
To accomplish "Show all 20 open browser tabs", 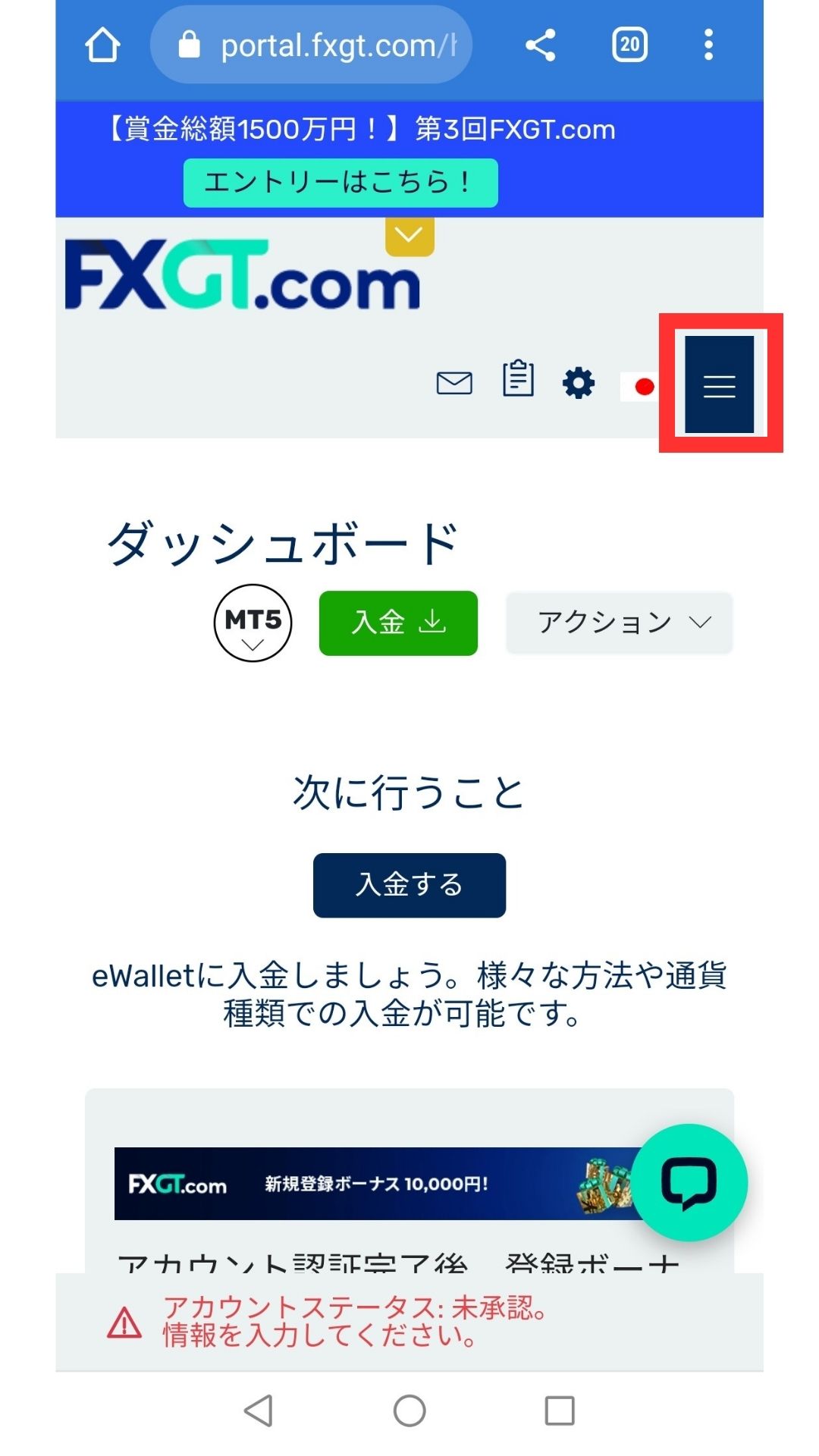I will coord(629,45).
